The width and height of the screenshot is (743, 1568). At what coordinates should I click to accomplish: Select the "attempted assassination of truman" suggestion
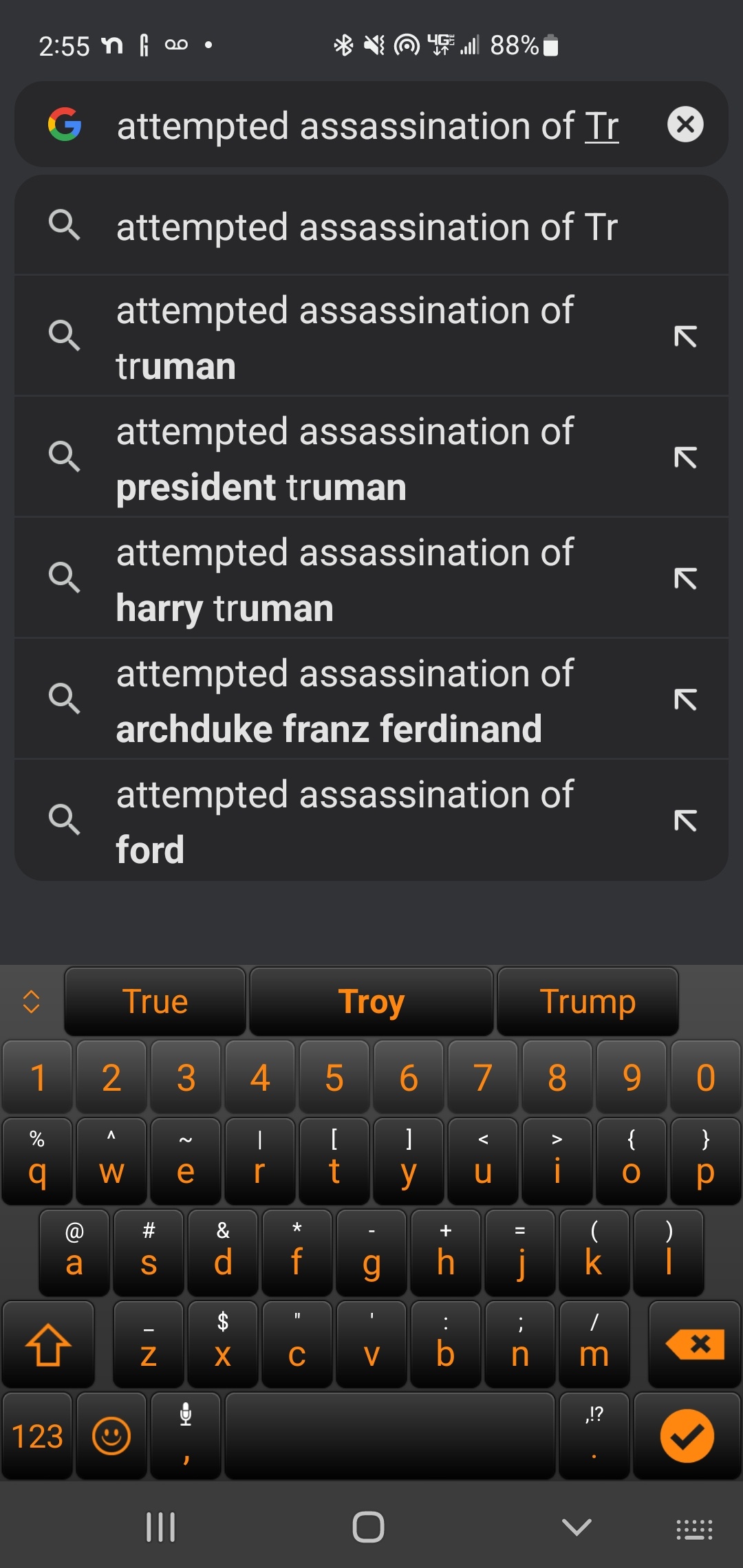coord(371,336)
